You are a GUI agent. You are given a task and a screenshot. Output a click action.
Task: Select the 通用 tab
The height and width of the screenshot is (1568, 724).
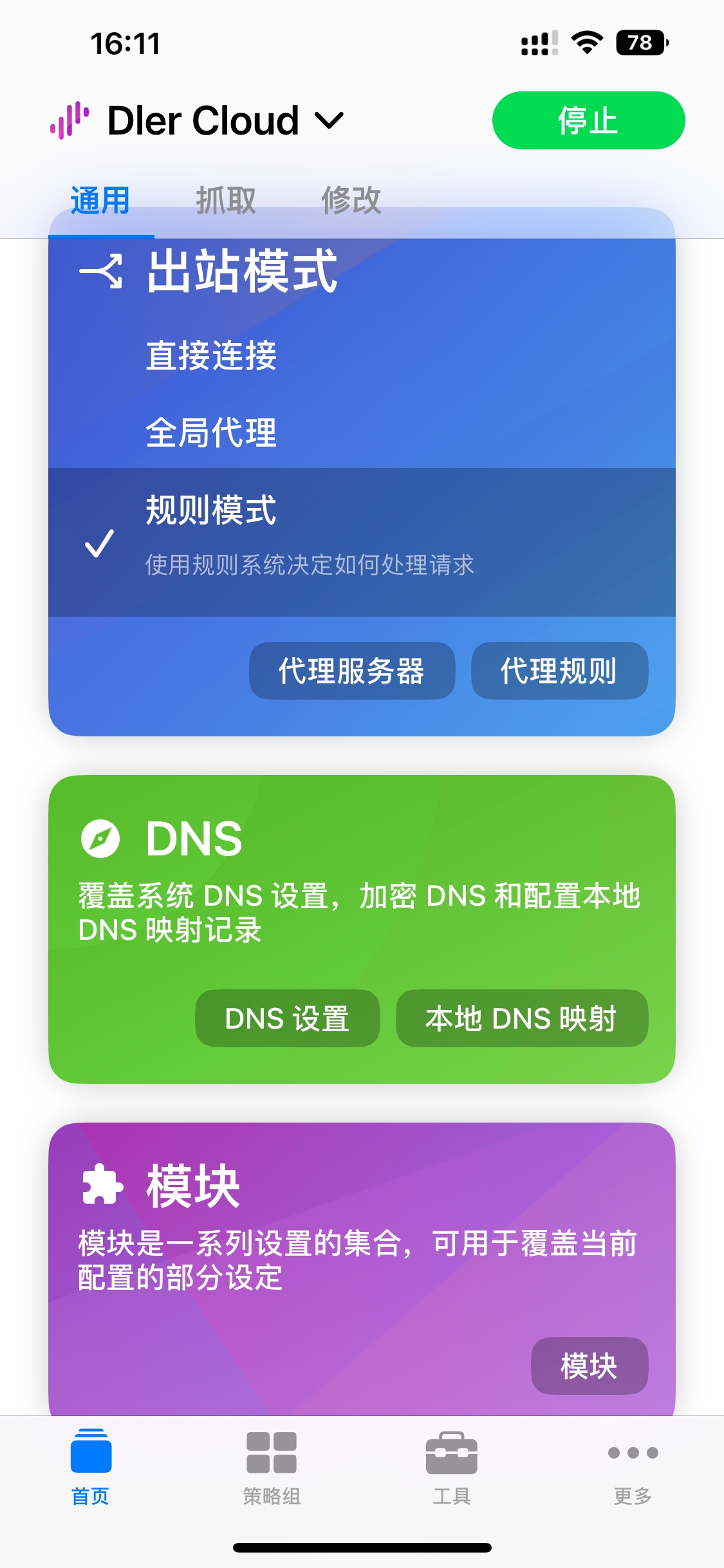pyautogui.click(x=100, y=201)
